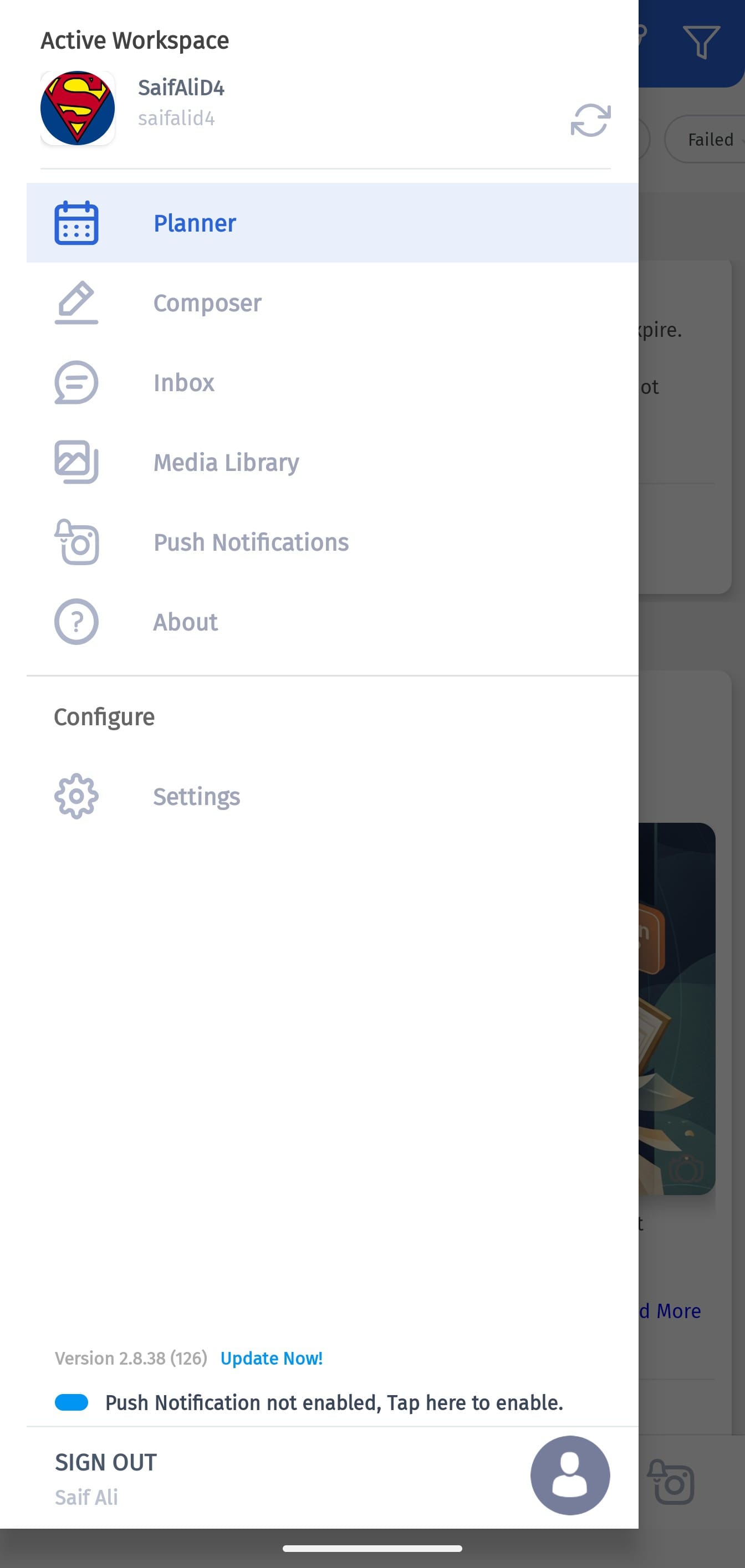View the About page
This screenshot has height=1568, width=745.
pyautogui.click(x=185, y=622)
